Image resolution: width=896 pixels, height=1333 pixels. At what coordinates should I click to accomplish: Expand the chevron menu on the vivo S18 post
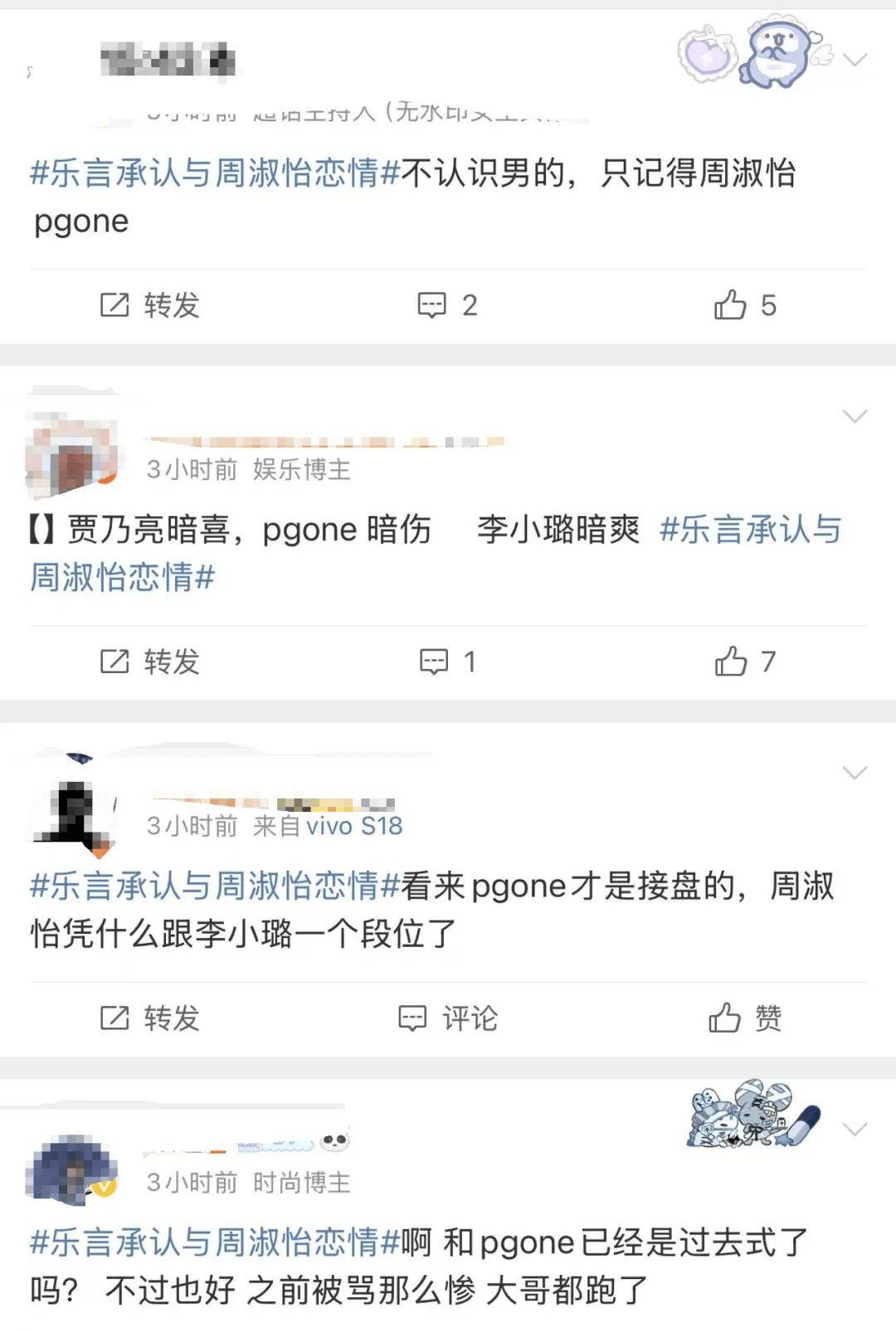pos(855,773)
